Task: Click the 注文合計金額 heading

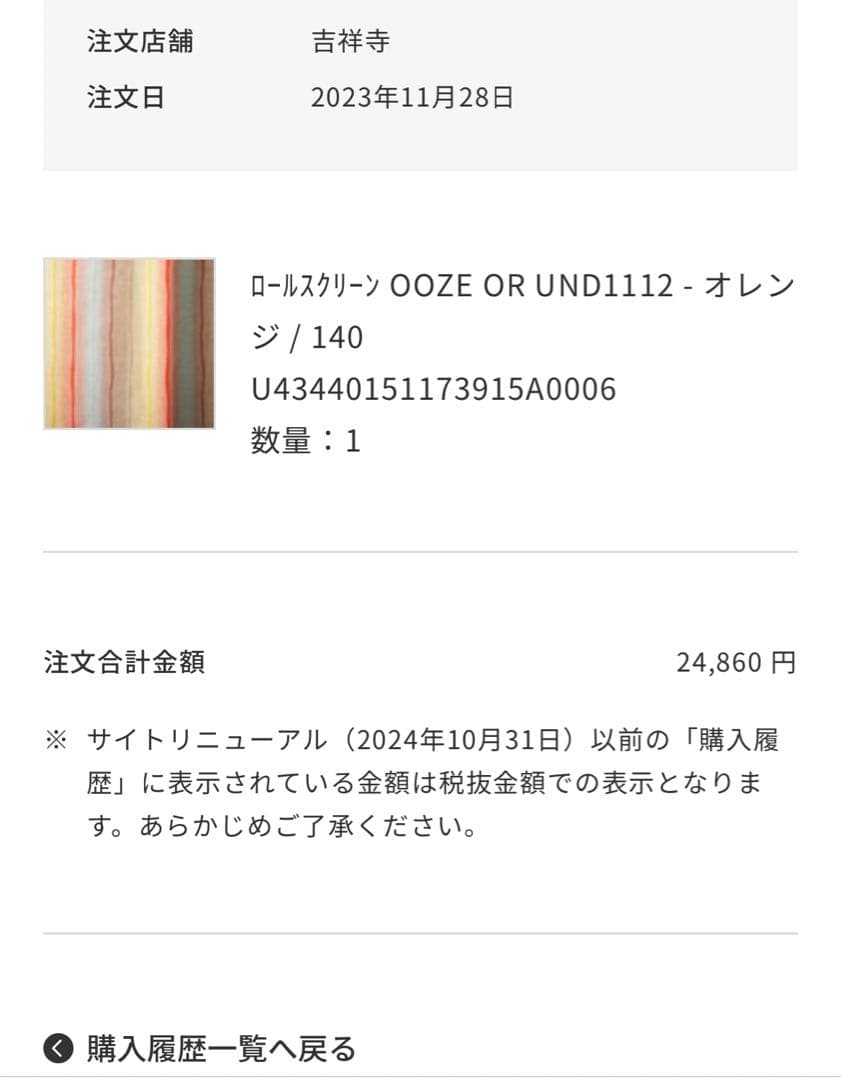Action: [128, 662]
